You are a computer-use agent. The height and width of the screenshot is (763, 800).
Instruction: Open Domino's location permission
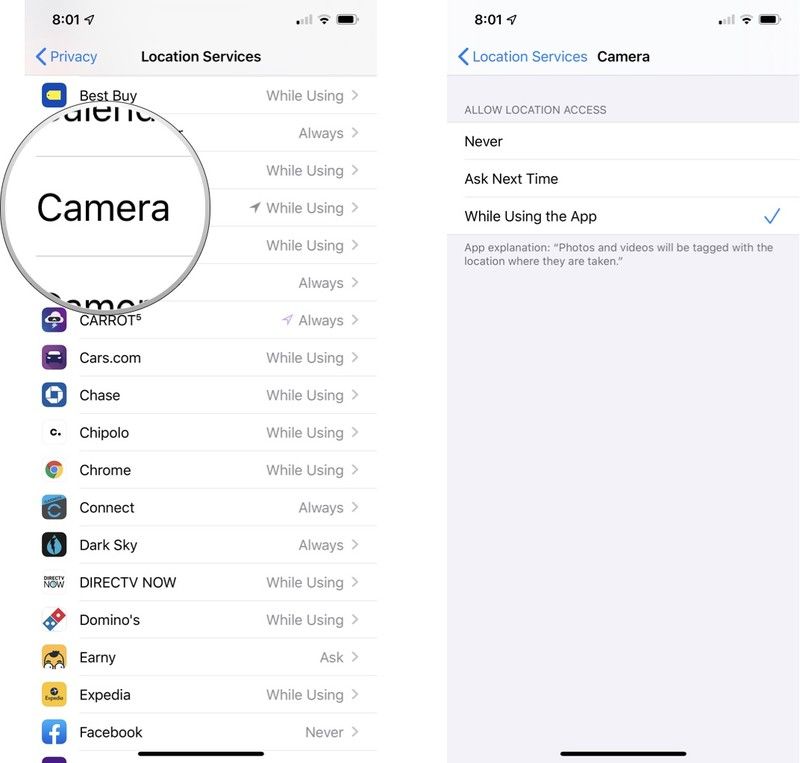point(200,620)
